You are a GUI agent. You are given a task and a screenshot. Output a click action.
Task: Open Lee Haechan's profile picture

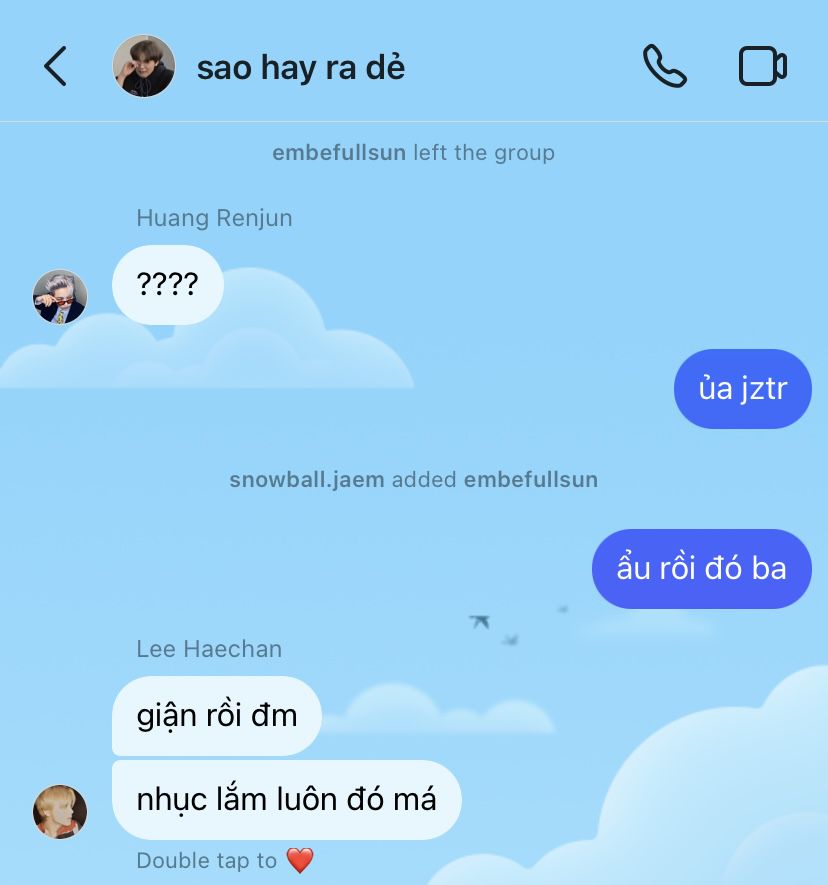tap(60, 811)
